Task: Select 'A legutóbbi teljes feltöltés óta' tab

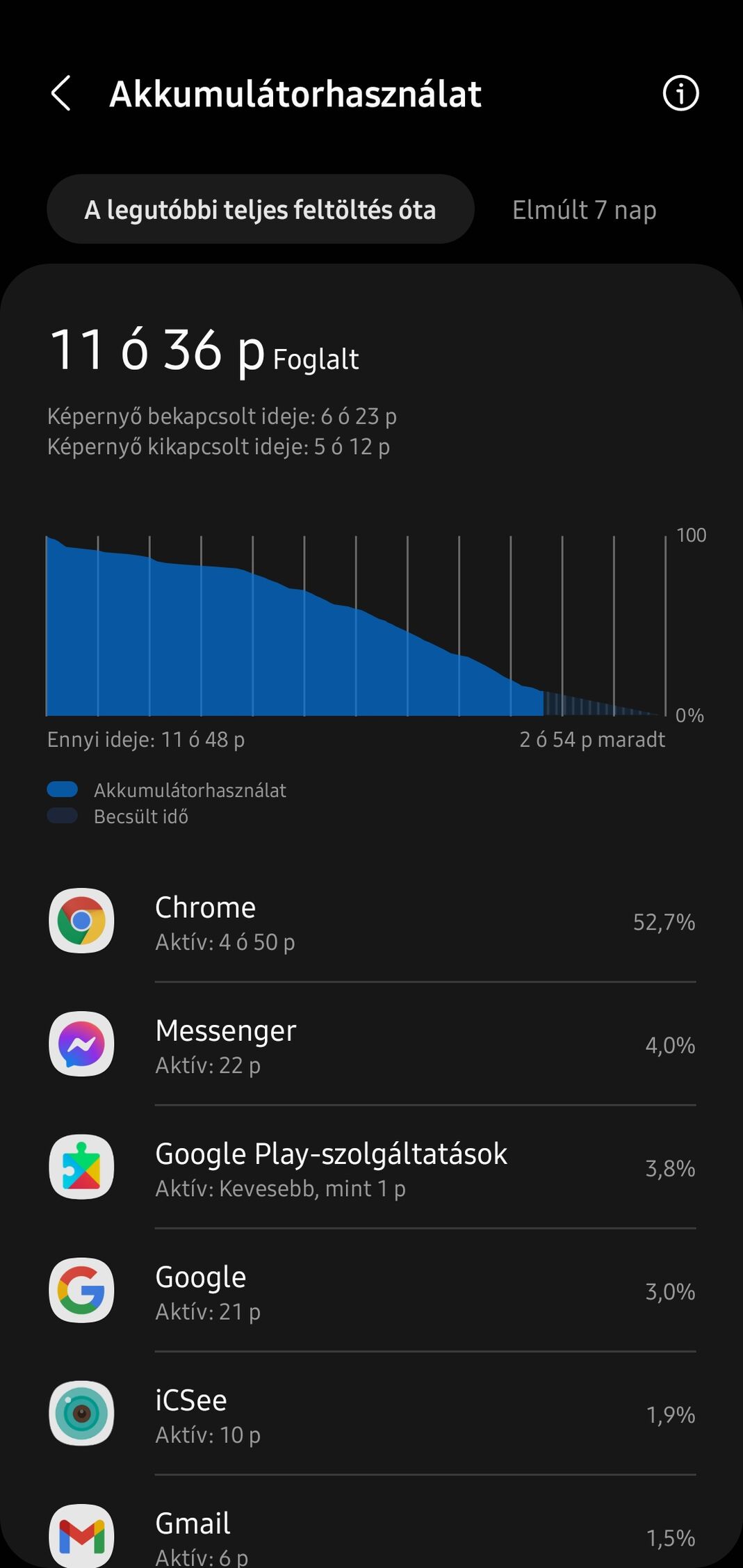Action: (x=260, y=209)
